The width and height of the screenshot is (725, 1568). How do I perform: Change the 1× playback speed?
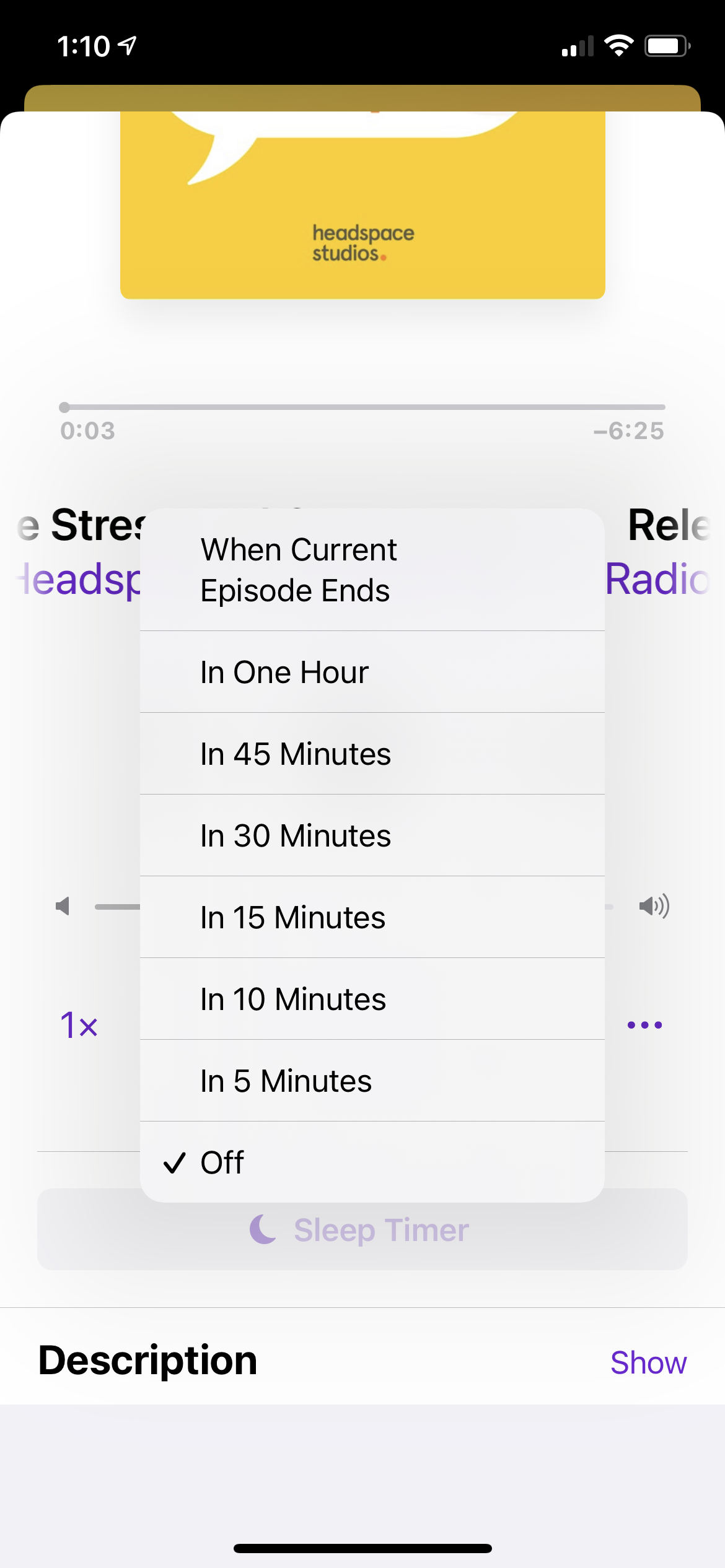pos(79,1025)
